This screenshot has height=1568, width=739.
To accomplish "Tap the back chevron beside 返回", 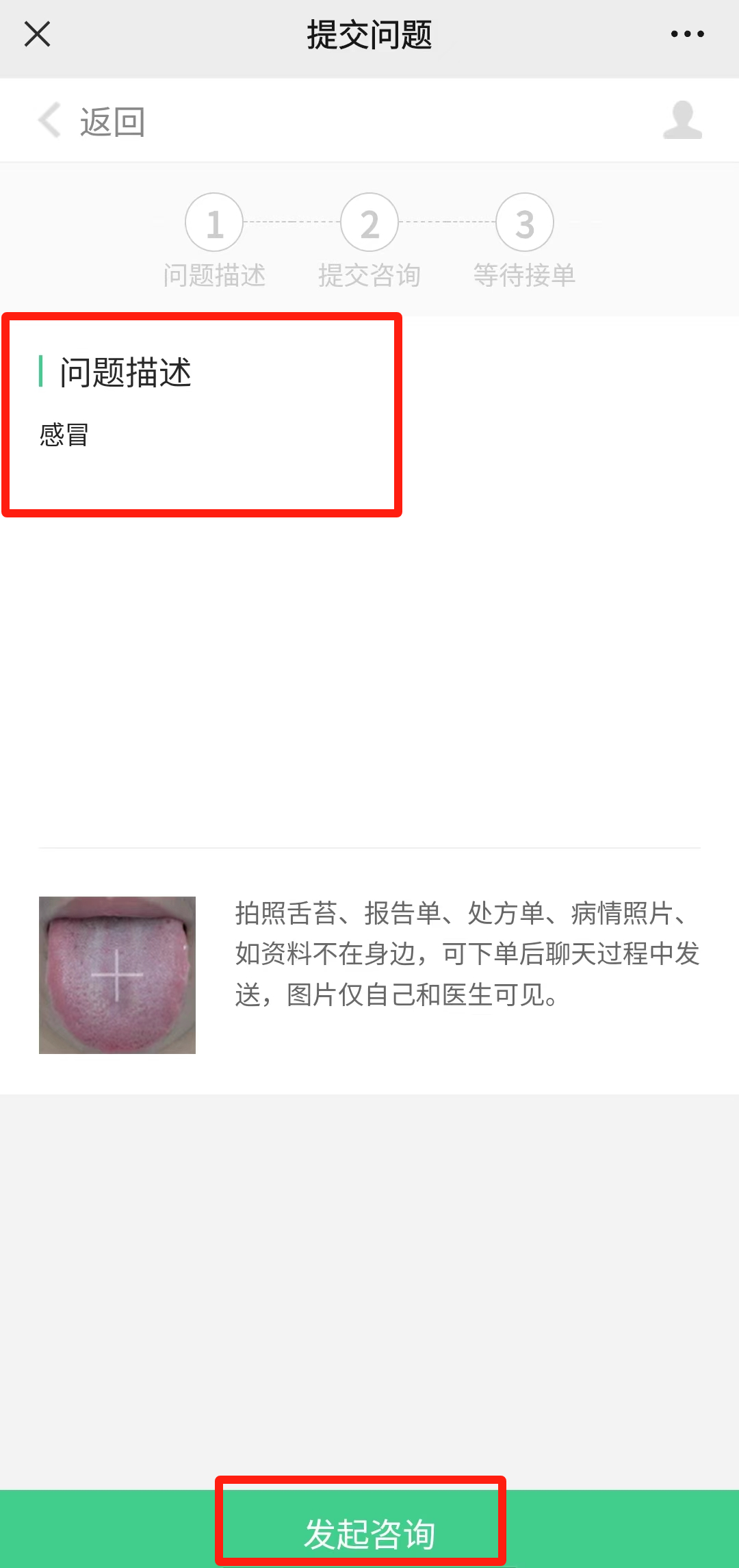I will [47, 119].
